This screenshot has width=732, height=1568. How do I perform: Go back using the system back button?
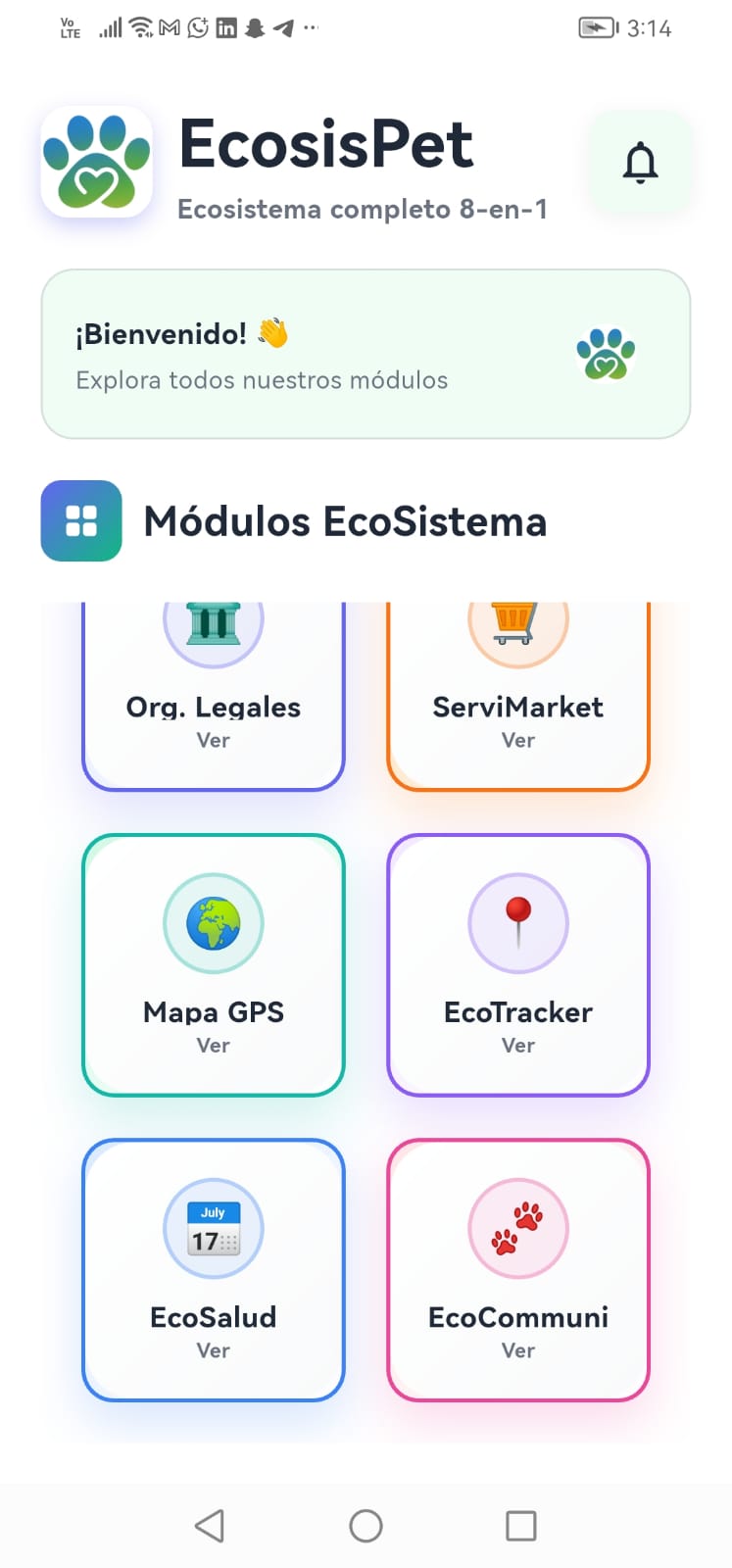coord(210,1525)
